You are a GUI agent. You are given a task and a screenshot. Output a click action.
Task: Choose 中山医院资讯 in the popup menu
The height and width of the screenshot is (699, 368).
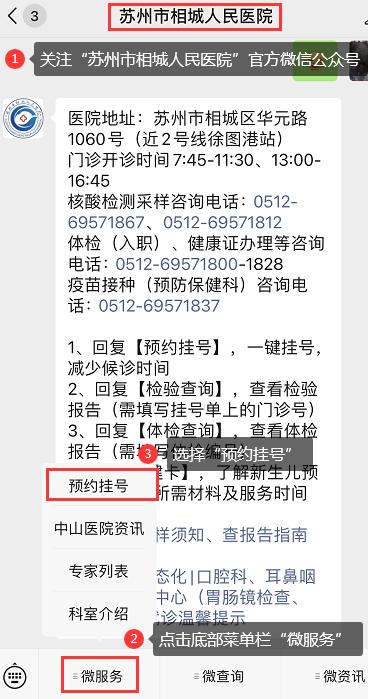(99, 528)
